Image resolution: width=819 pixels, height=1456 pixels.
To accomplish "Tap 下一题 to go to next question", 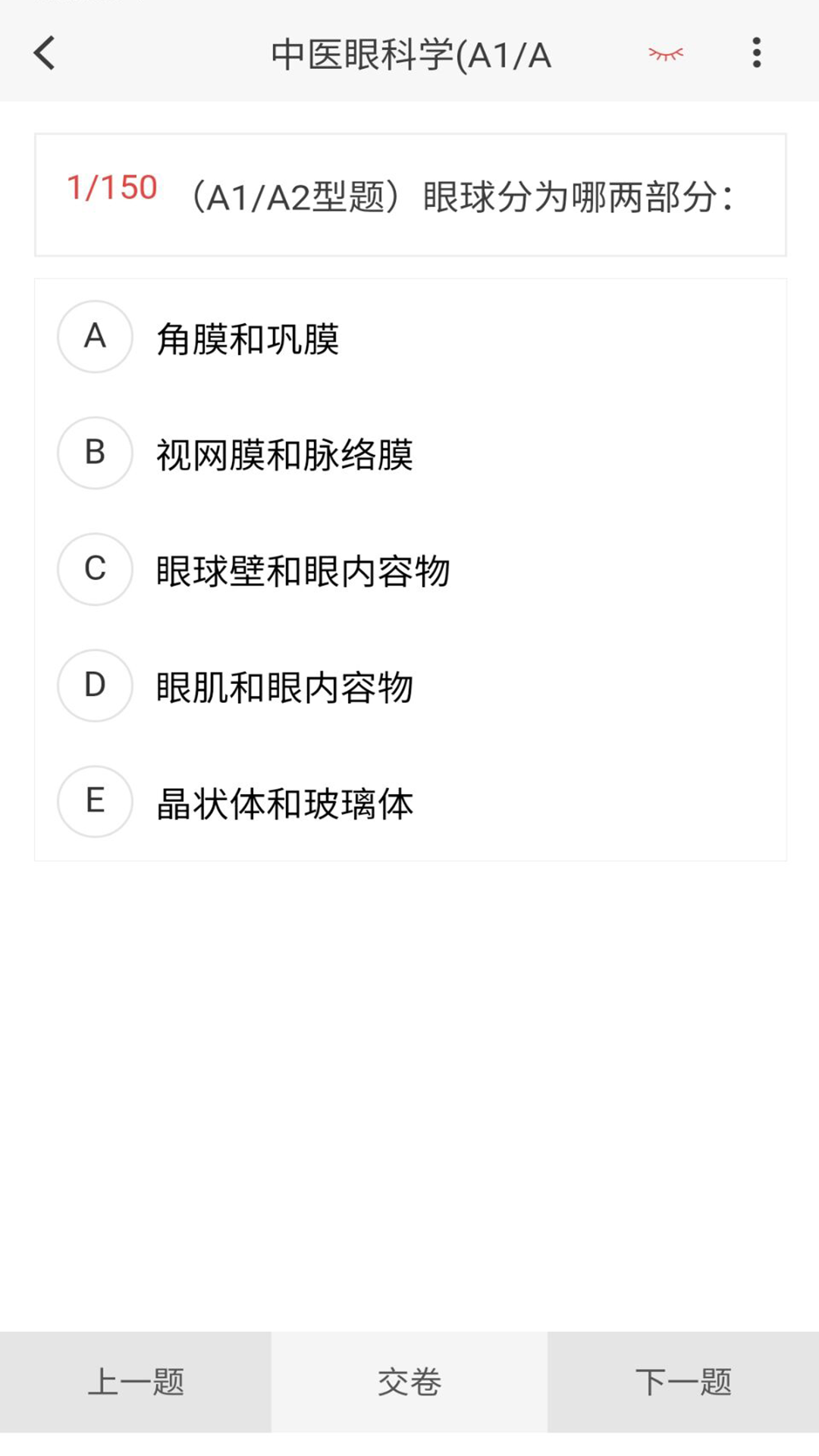I will tap(682, 1382).
